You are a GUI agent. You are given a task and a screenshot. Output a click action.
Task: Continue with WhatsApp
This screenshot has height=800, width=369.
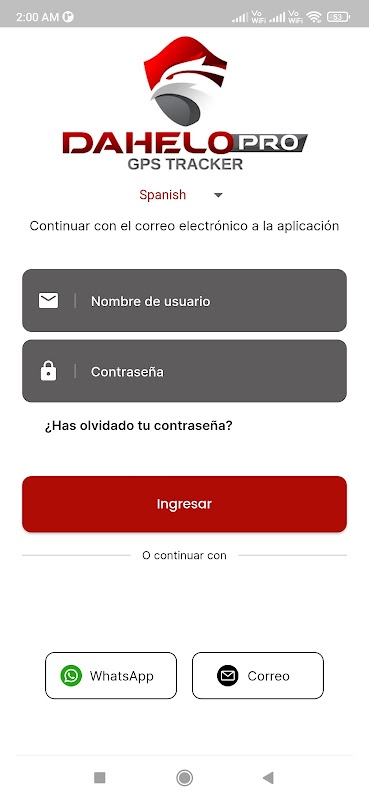click(x=111, y=676)
